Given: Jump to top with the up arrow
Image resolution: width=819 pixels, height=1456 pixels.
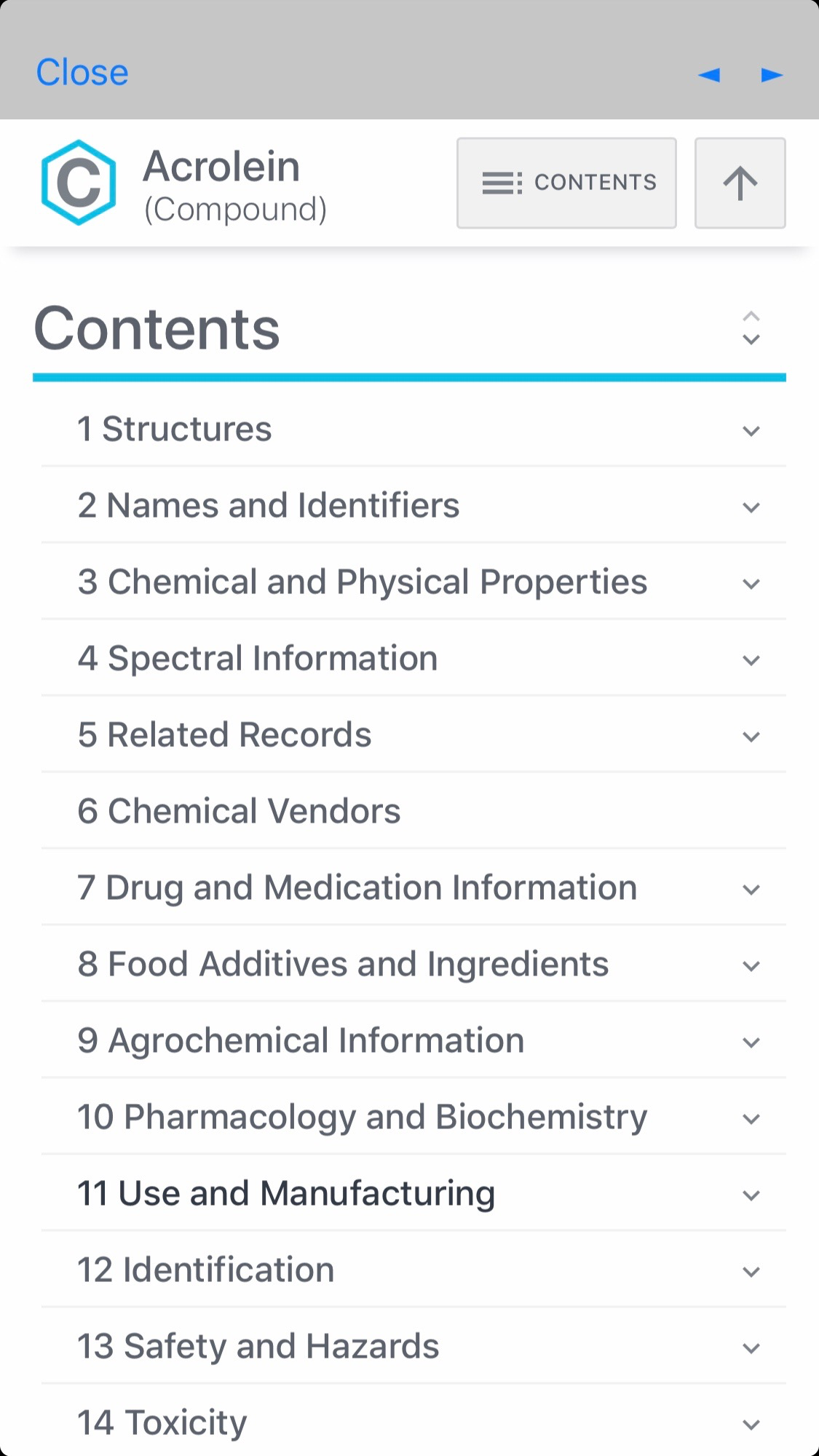Looking at the screenshot, I should coord(740,183).
